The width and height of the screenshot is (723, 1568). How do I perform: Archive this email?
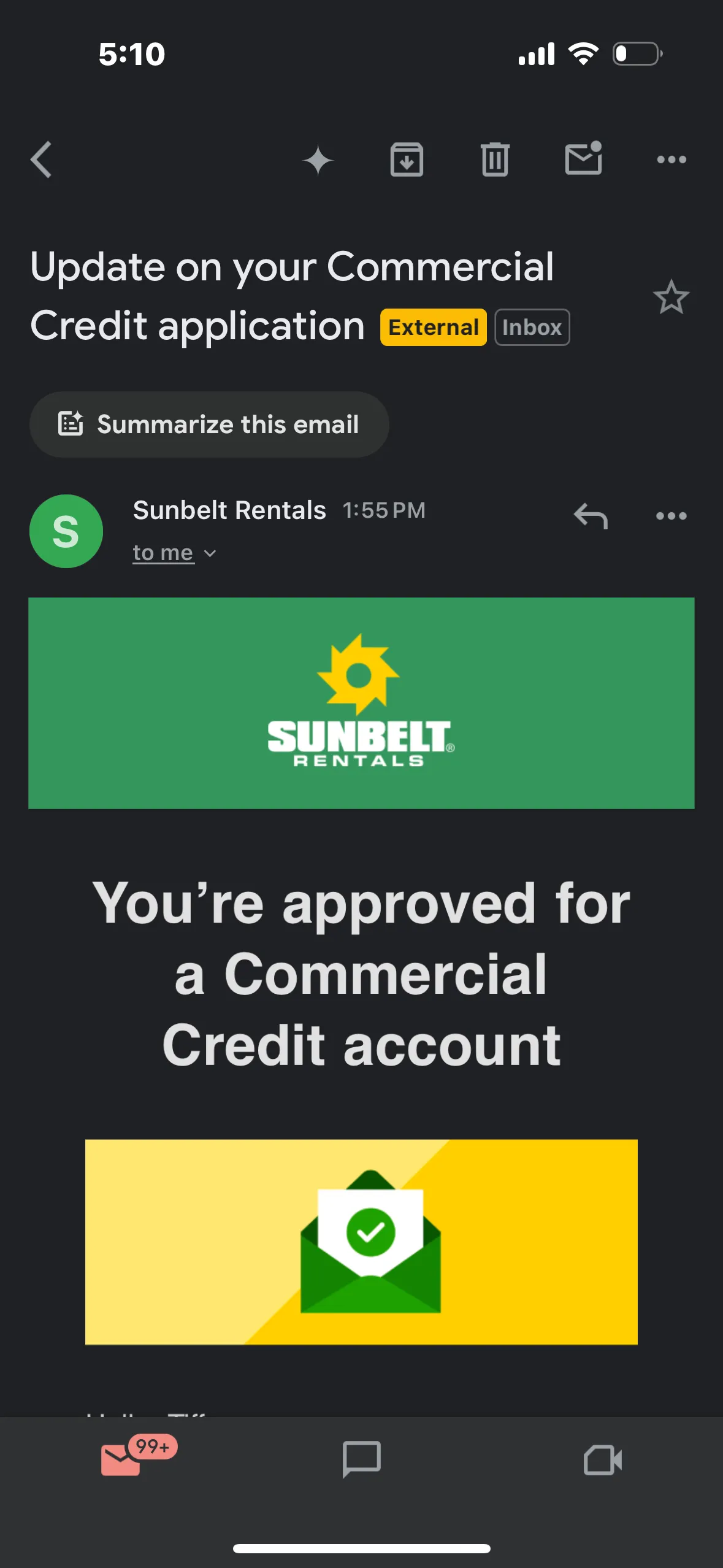(x=407, y=159)
